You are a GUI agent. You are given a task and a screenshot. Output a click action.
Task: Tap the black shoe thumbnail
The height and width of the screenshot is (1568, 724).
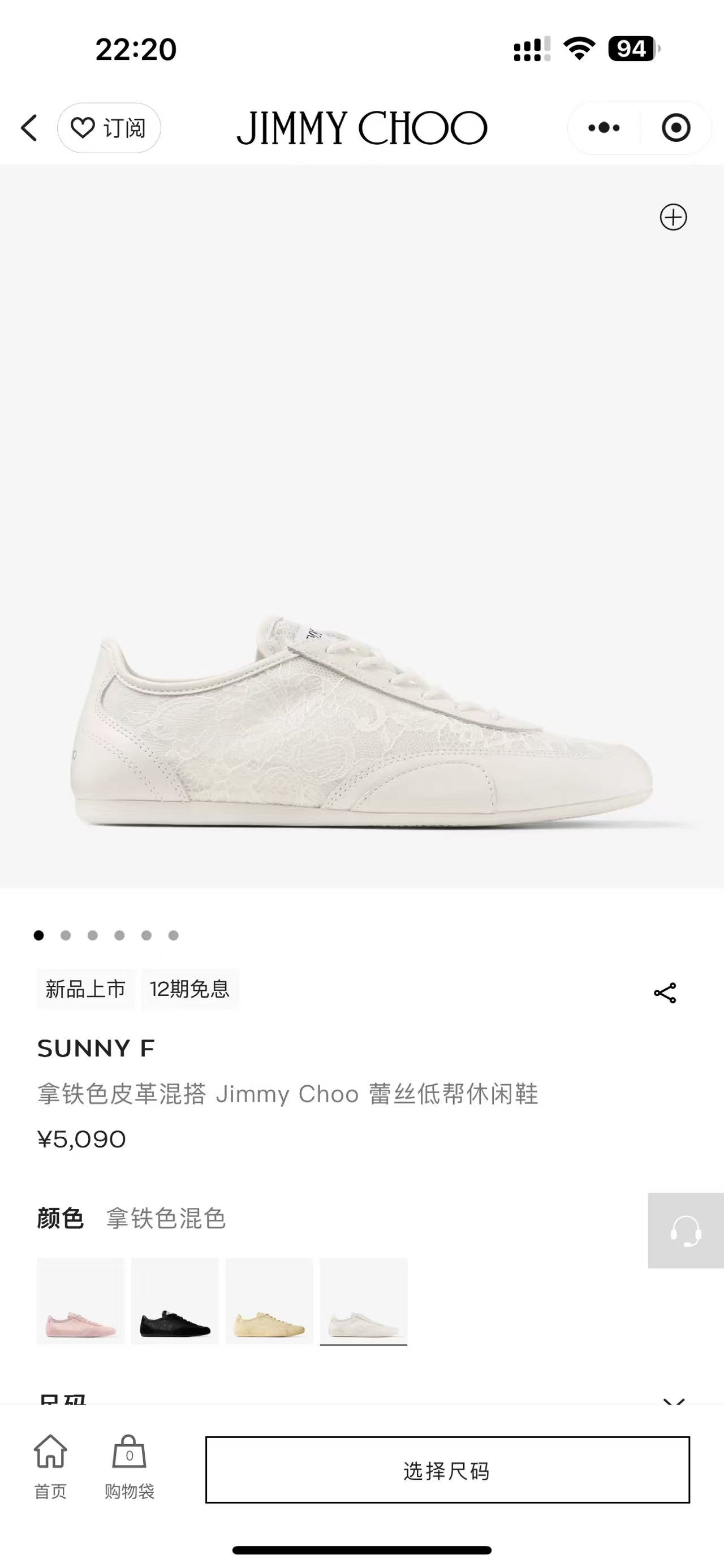pos(175,1301)
